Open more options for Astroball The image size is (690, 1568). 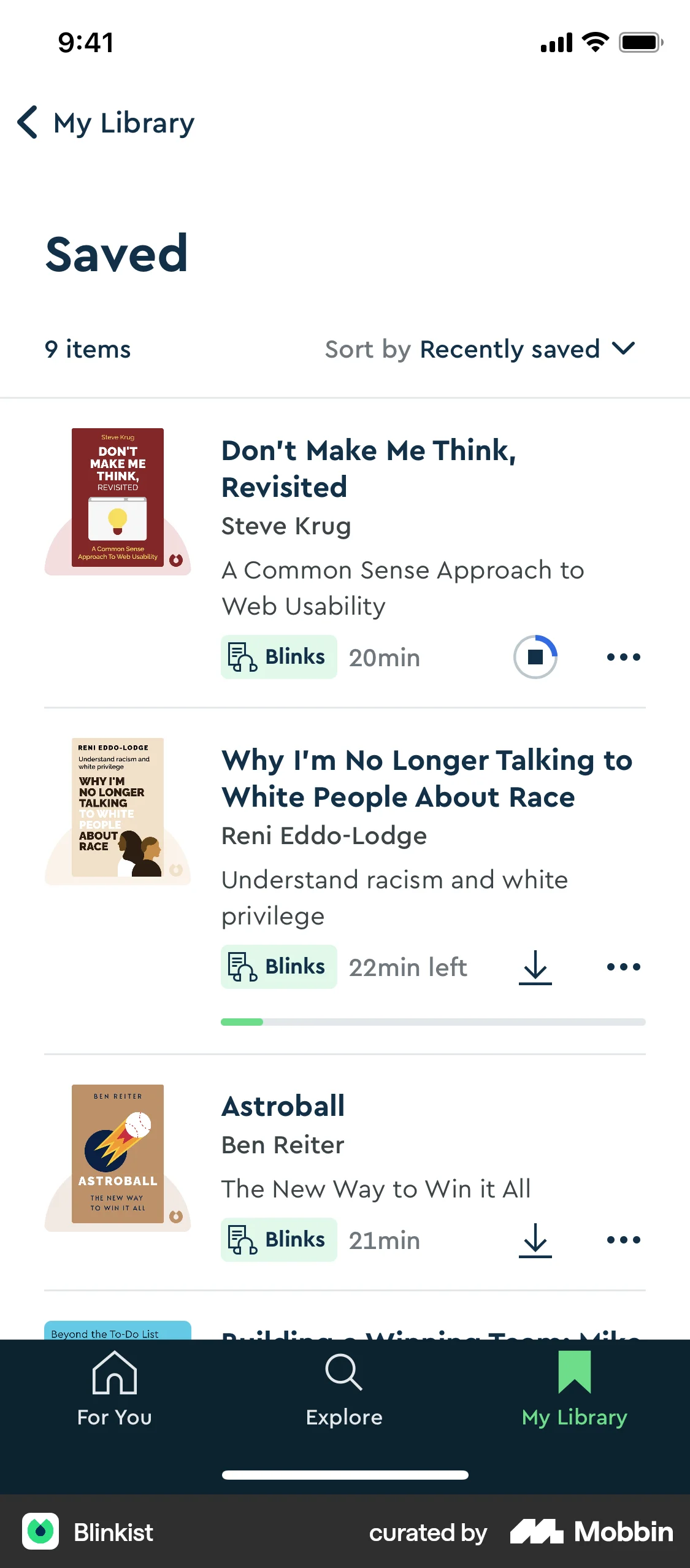pos(623,1240)
